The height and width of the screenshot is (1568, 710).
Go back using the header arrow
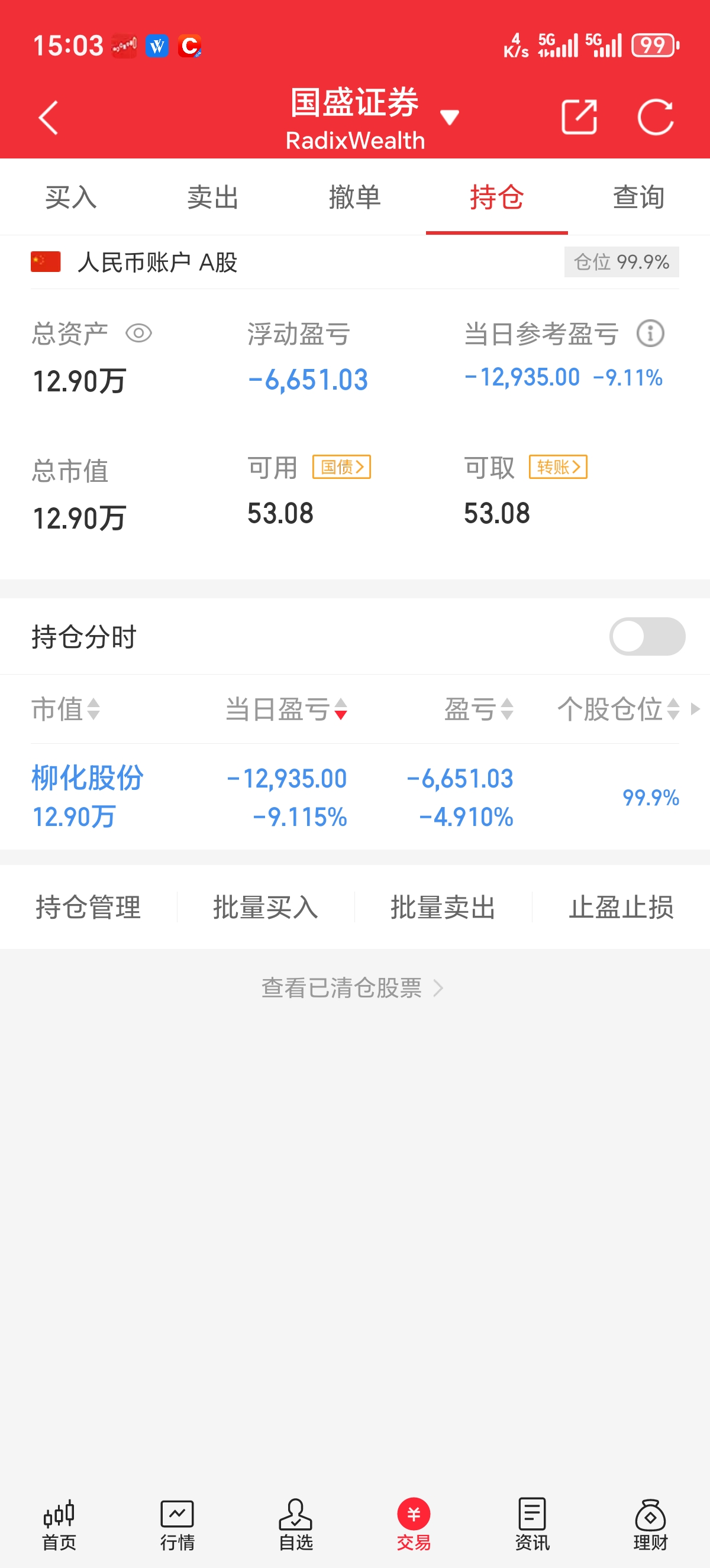click(48, 118)
